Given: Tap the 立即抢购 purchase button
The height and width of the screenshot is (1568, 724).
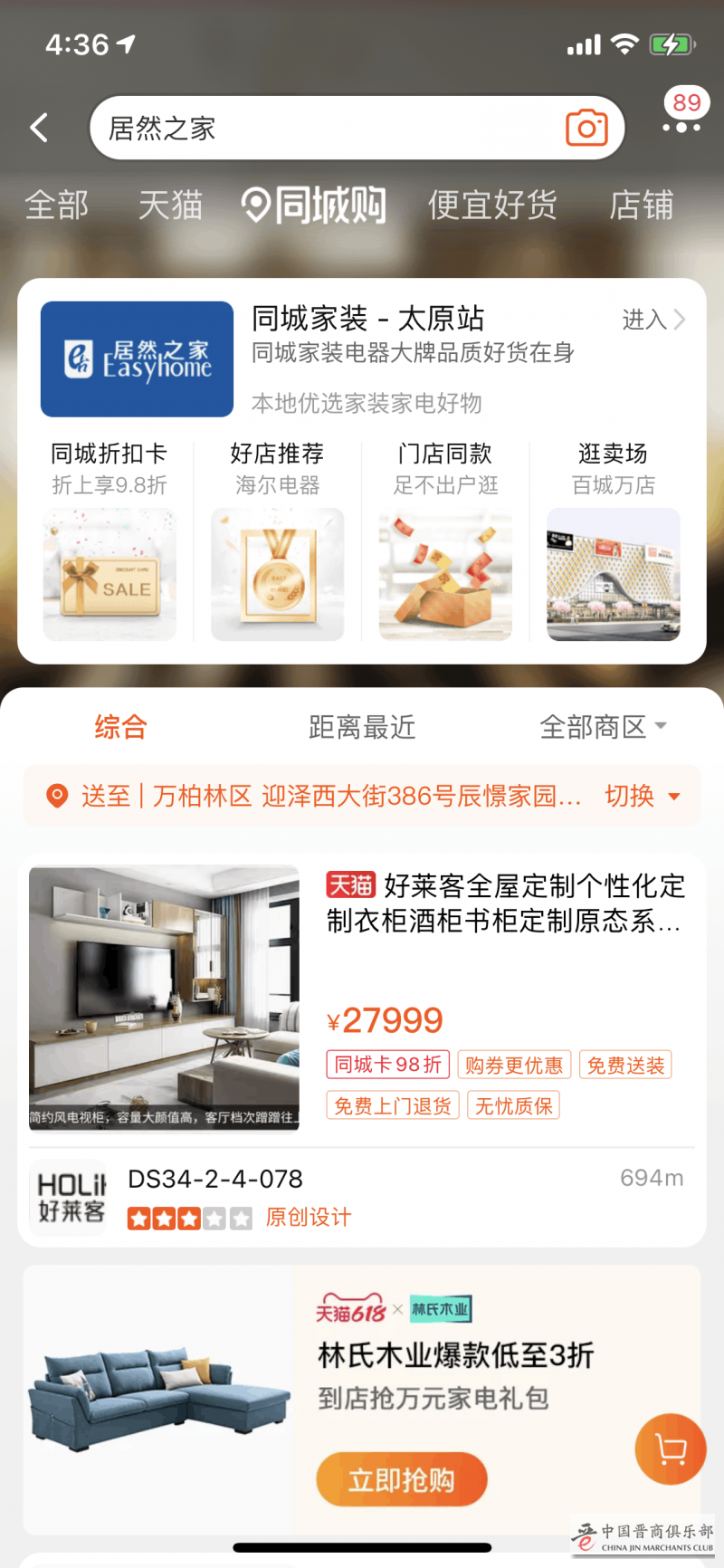Looking at the screenshot, I should (x=401, y=1478).
